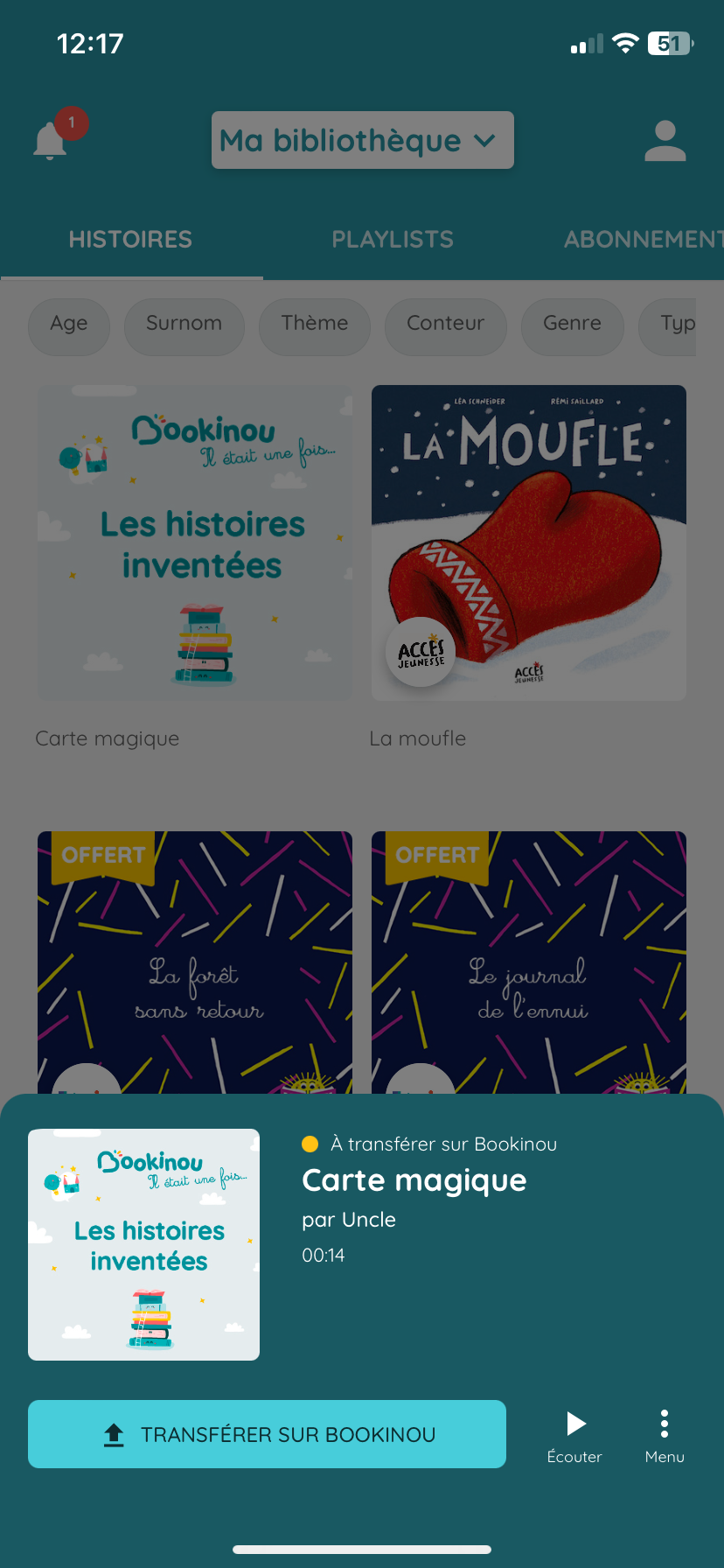Filter by Surnom chip
The width and height of the screenshot is (724, 1568).
click(x=184, y=324)
